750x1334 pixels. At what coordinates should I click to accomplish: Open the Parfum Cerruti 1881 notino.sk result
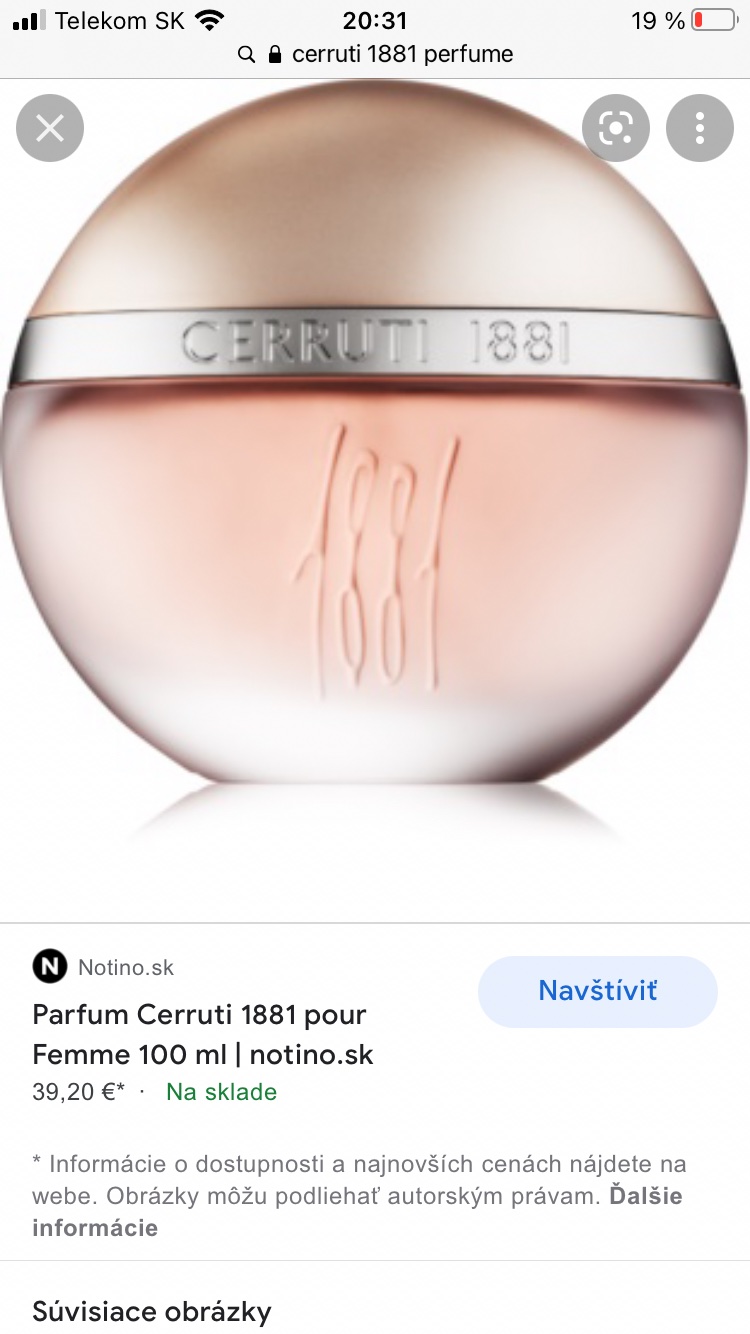tap(202, 1034)
